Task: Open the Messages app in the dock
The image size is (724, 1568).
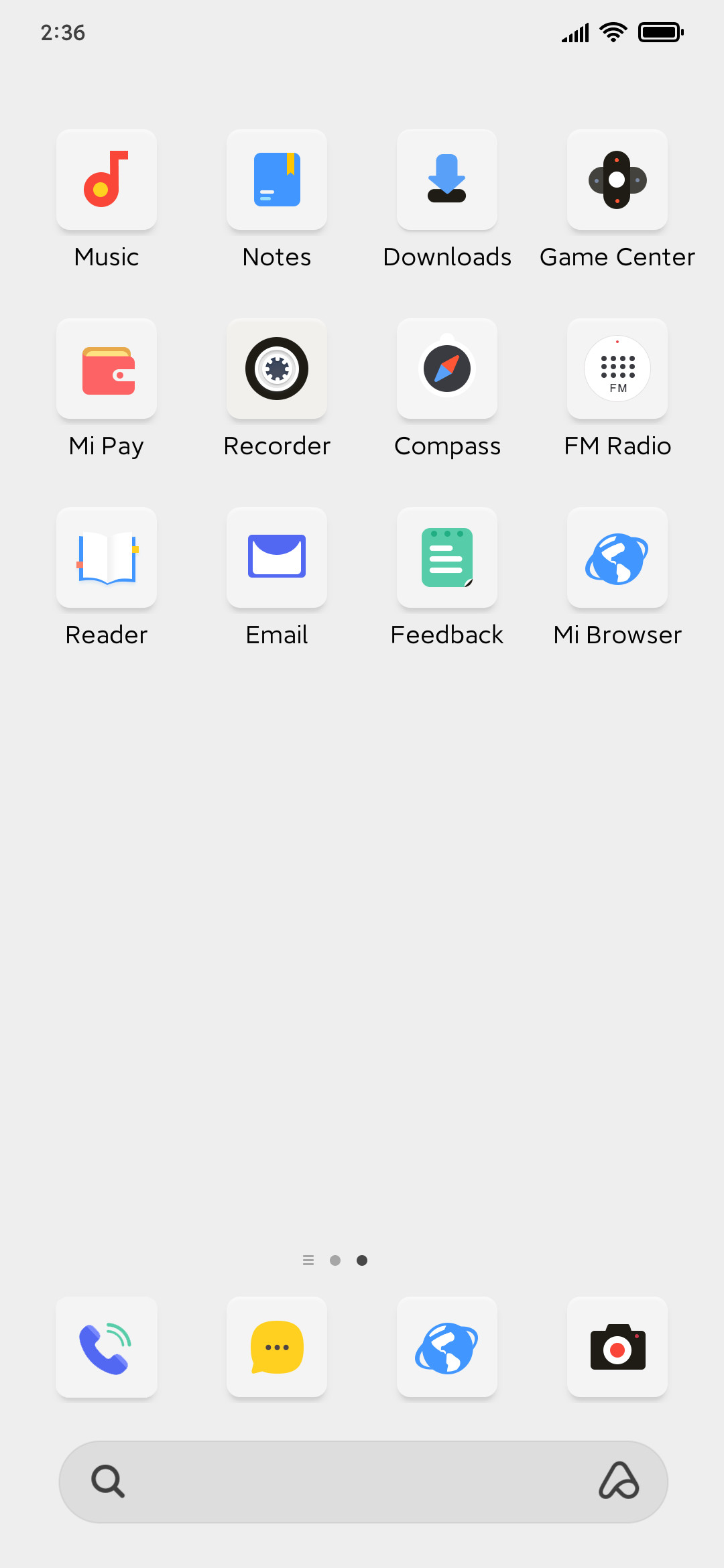Action: [x=277, y=1347]
